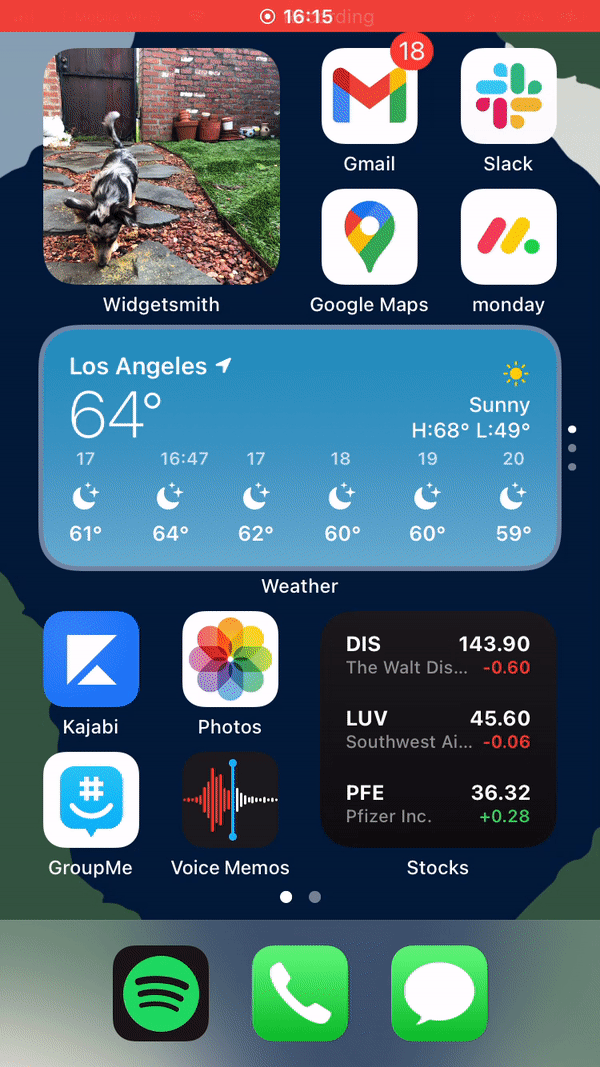Open the Gmail app
Image resolution: width=600 pixels, height=1067 pixels.
(369, 96)
